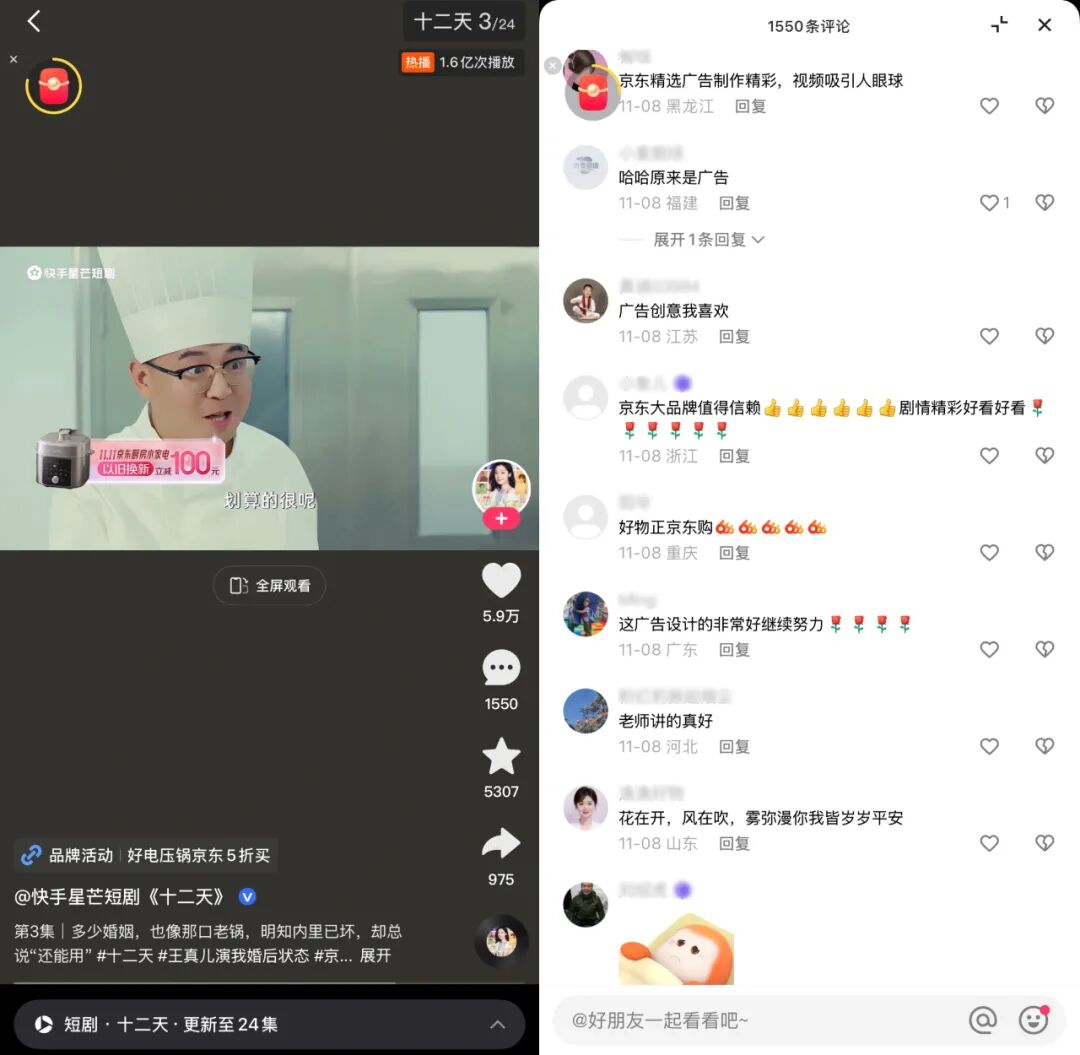Like the comment 广告创意我喜欢
This screenshot has height=1055, width=1080.
point(989,336)
